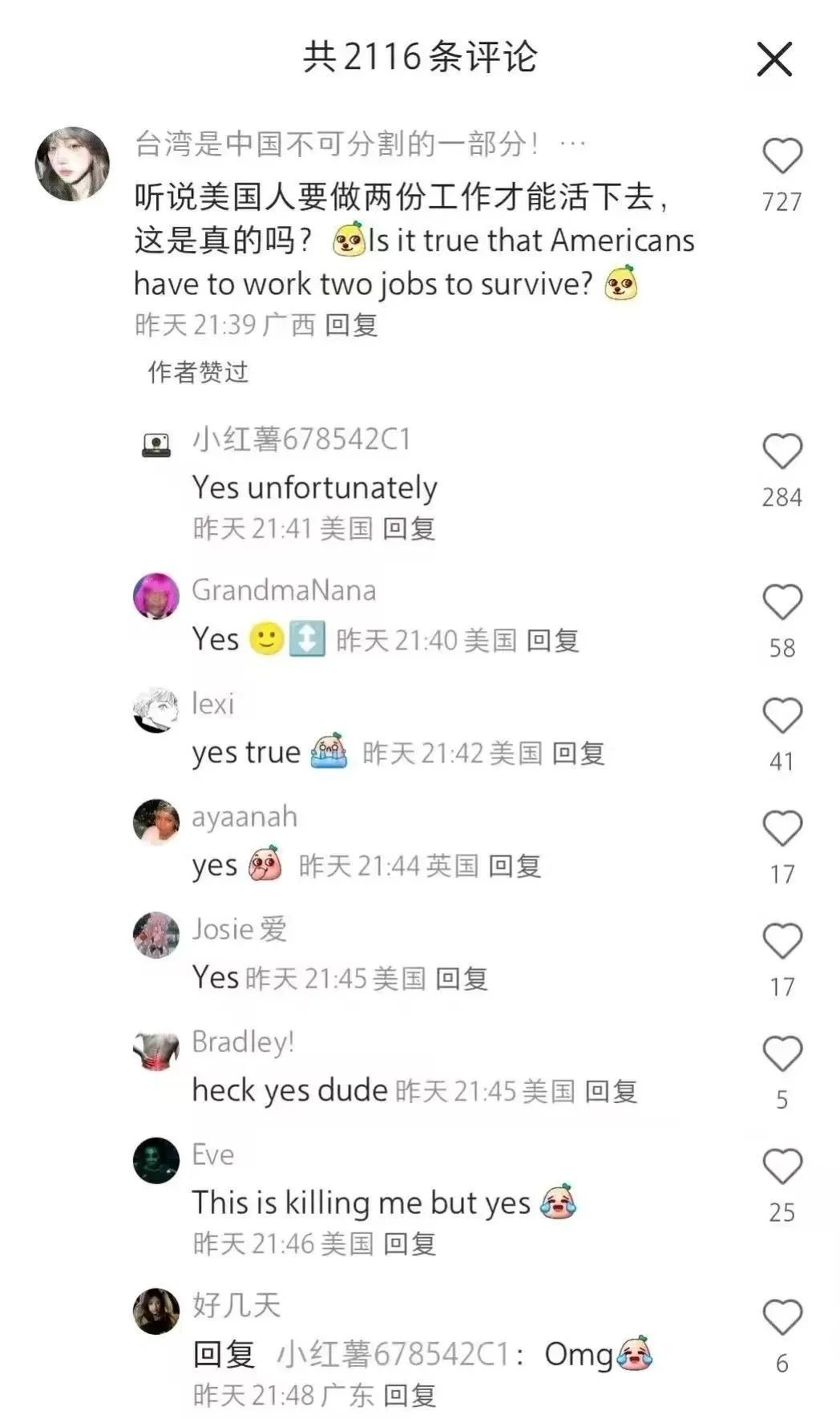840x1419 pixels.
Task: Reply to Eve's comment
Action: tap(409, 1243)
